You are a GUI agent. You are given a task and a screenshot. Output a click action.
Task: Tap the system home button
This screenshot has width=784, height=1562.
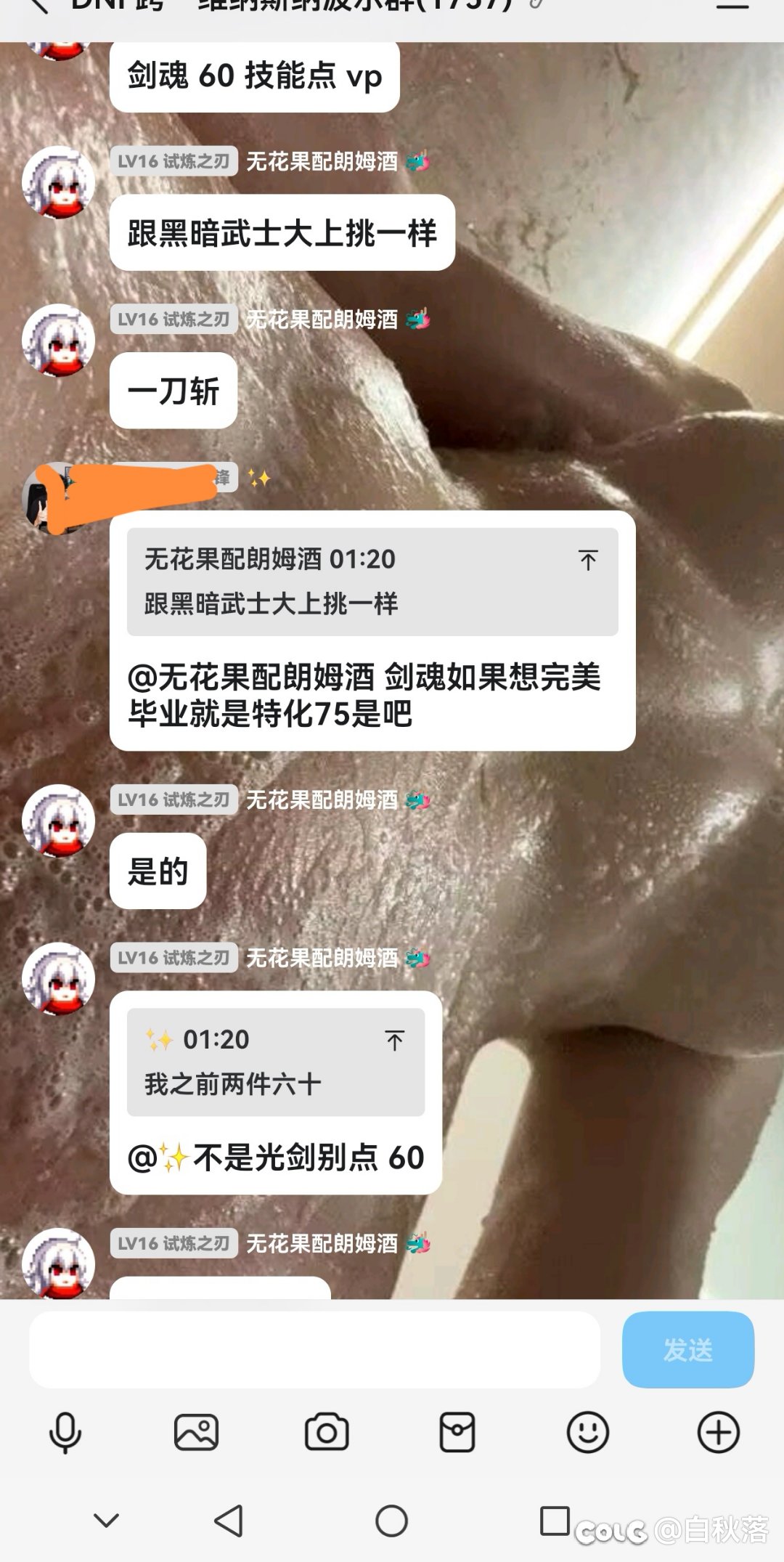391,1521
